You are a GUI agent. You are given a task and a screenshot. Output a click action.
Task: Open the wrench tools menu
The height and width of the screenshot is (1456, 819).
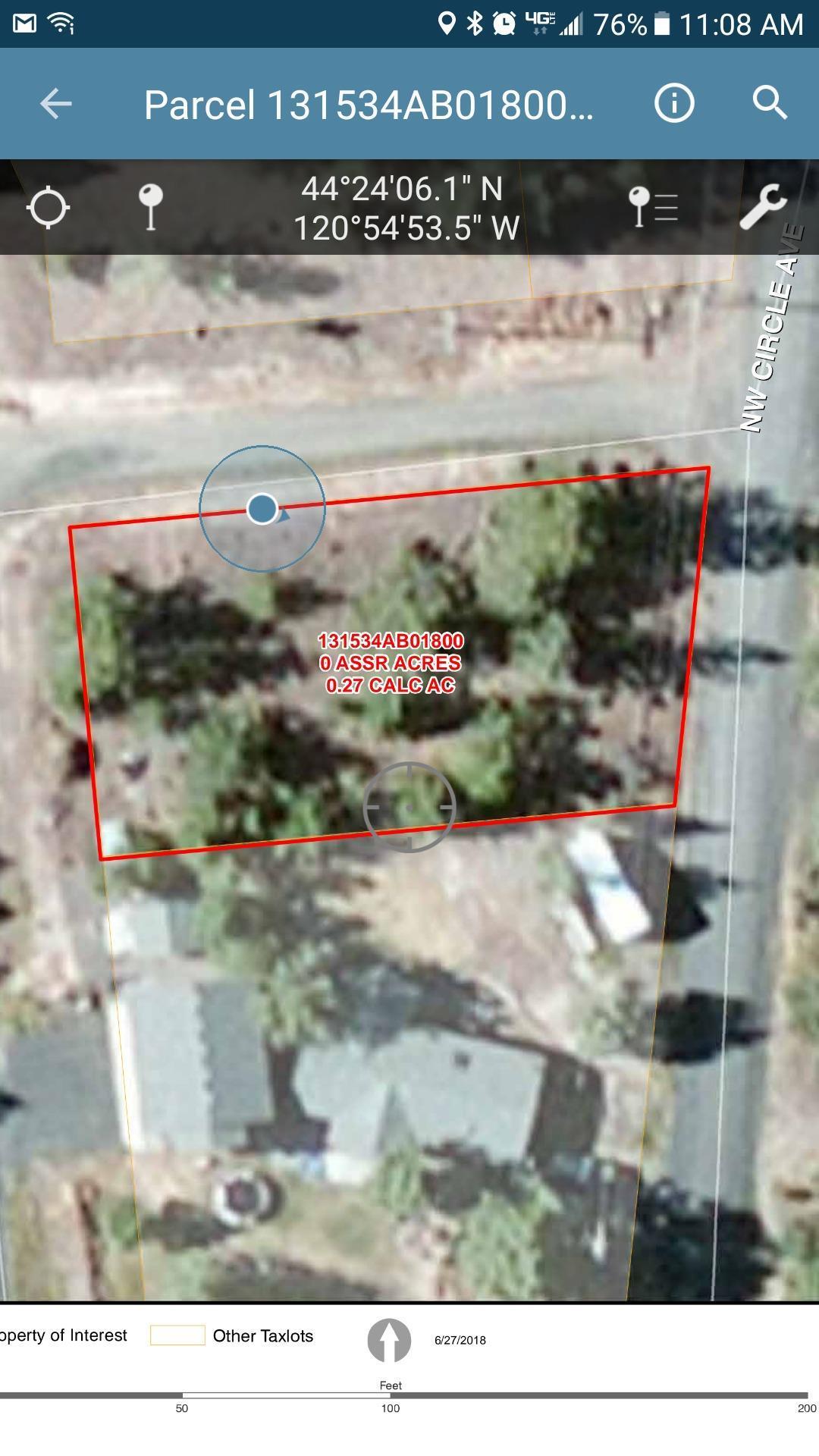[x=762, y=206]
